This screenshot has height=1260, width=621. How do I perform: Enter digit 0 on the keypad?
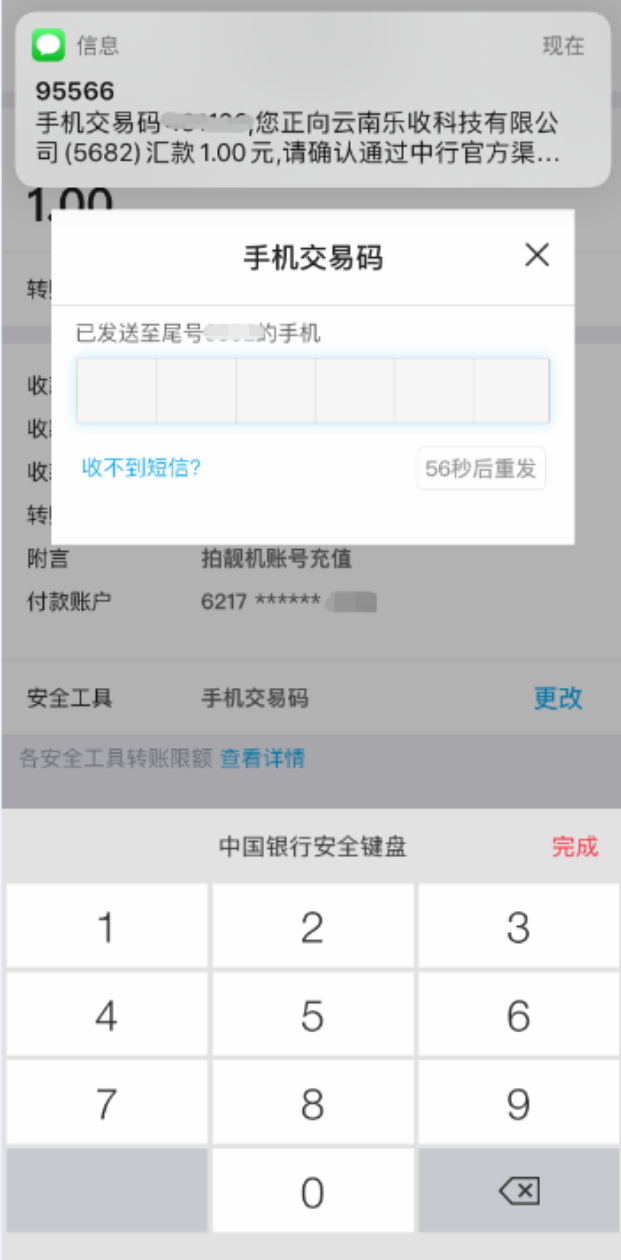pos(312,1191)
